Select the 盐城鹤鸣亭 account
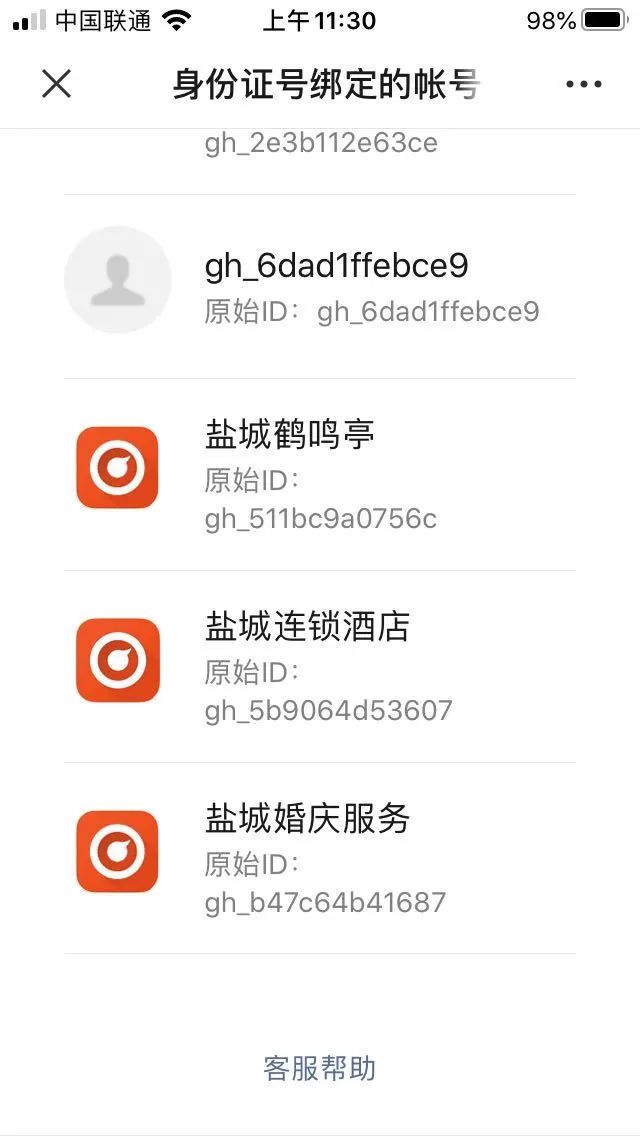The height and width of the screenshot is (1136, 640). coord(320,475)
